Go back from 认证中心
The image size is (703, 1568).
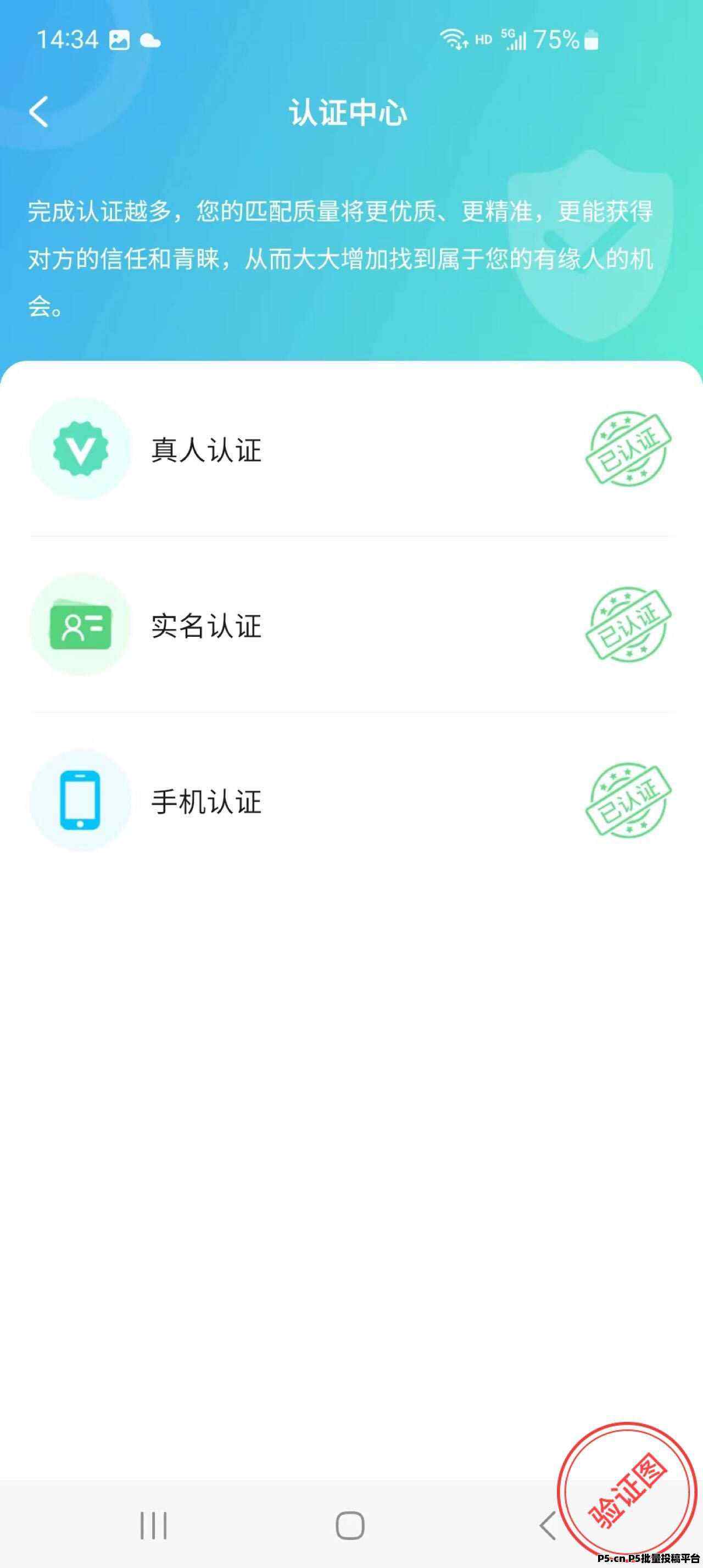click(x=39, y=112)
